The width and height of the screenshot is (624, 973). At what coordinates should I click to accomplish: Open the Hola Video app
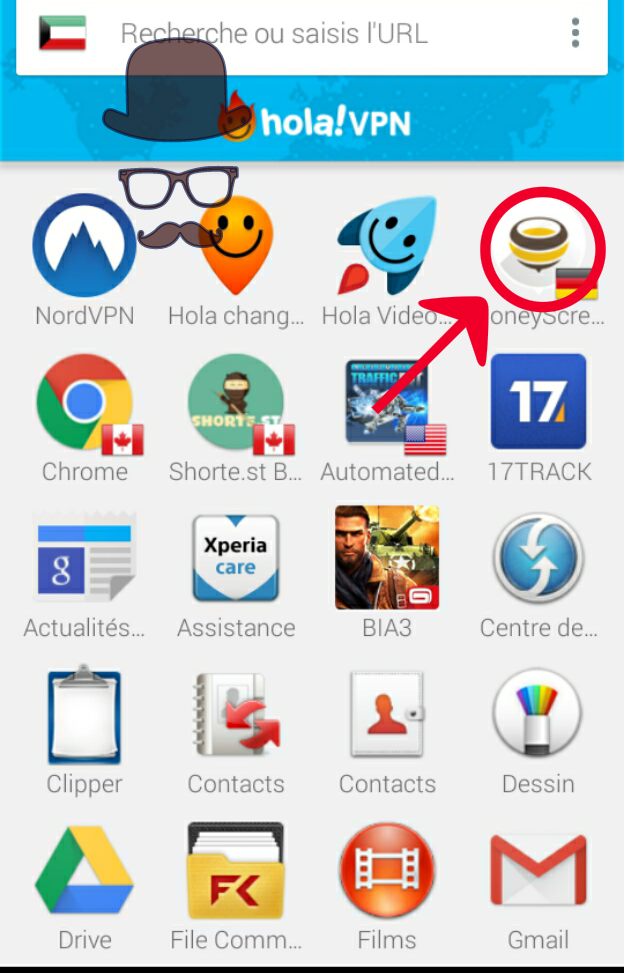click(x=386, y=247)
